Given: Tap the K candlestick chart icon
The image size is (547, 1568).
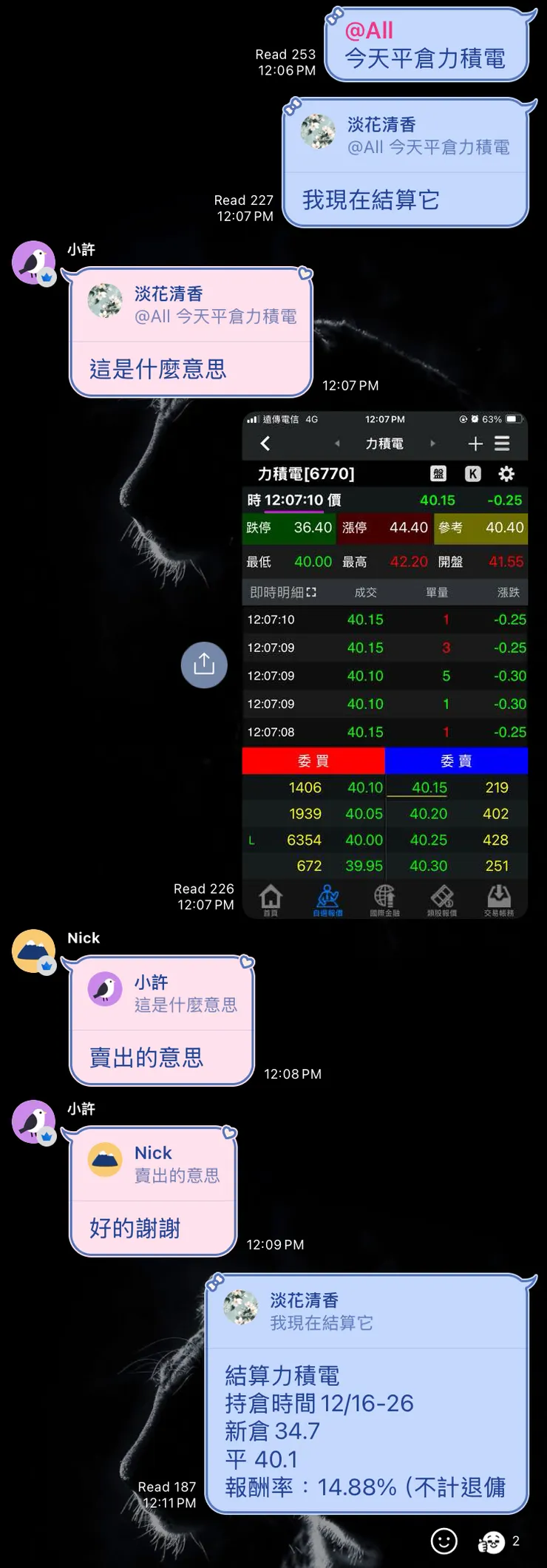Looking at the screenshot, I should coord(472,473).
